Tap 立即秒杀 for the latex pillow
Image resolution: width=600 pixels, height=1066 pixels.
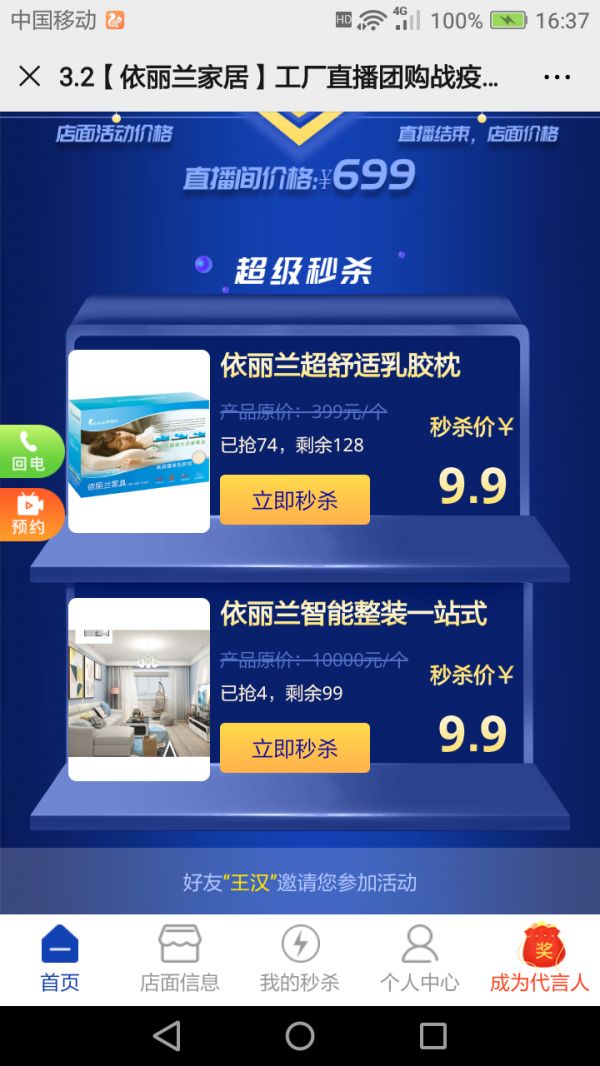(294, 500)
